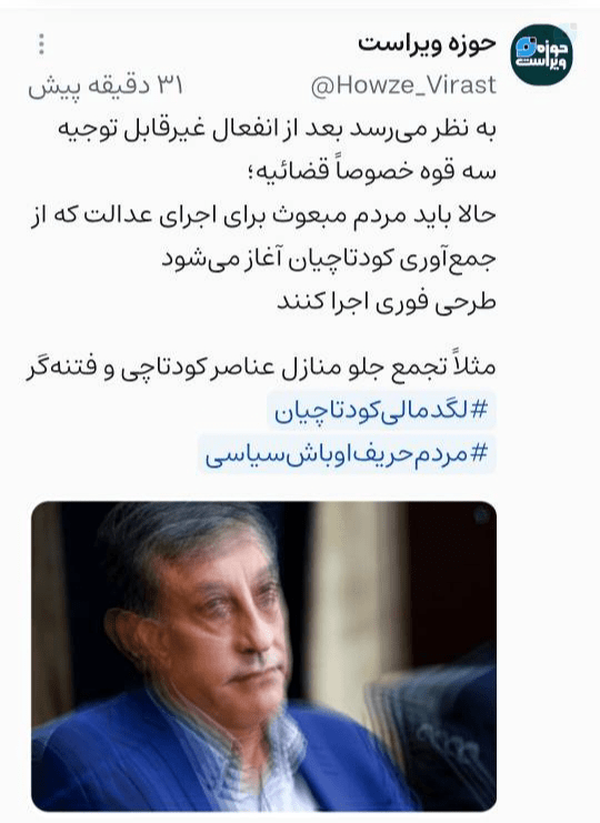Open the حوزه ویراست profile avatar
Image resolution: width=600 pixels, height=823 pixels.
click(x=542, y=54)
